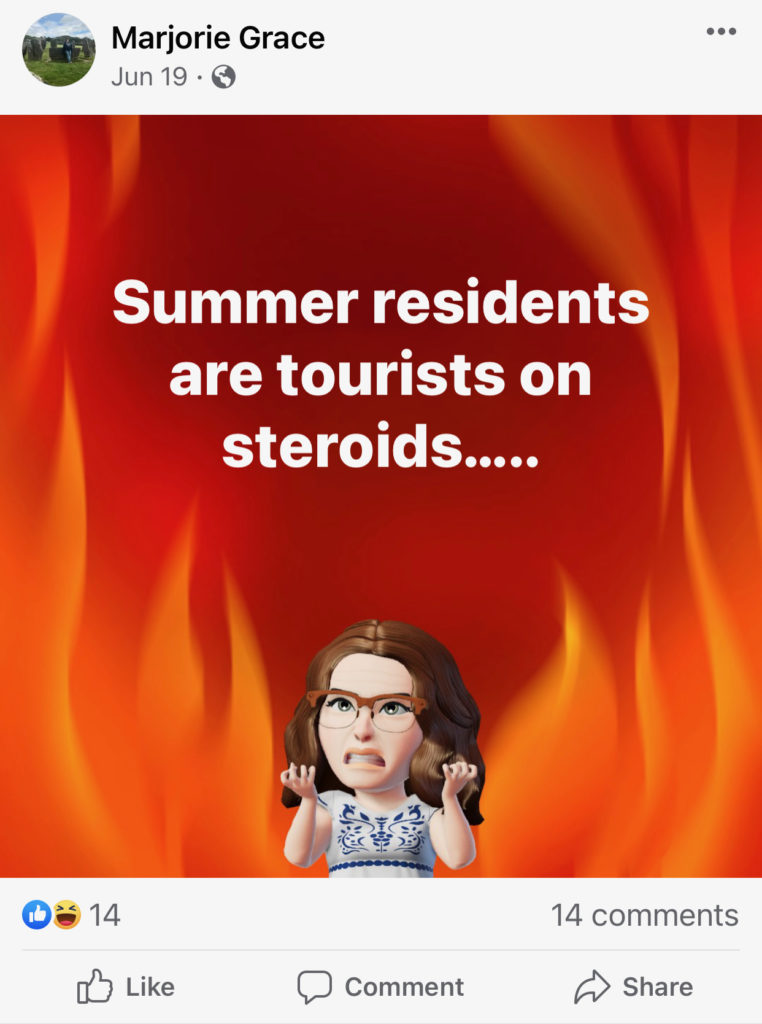Open the post's three-dot options menu
This screenshot has width=762, height=1024.
(720, 32)
